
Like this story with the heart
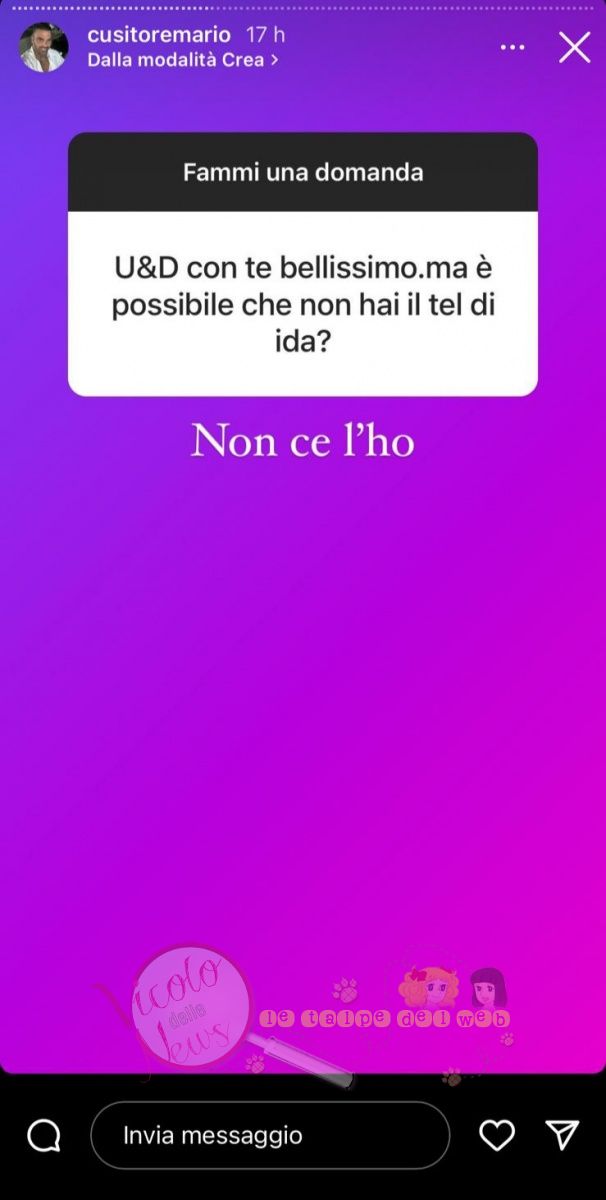pyautogui.click(x=496, y=1134)
